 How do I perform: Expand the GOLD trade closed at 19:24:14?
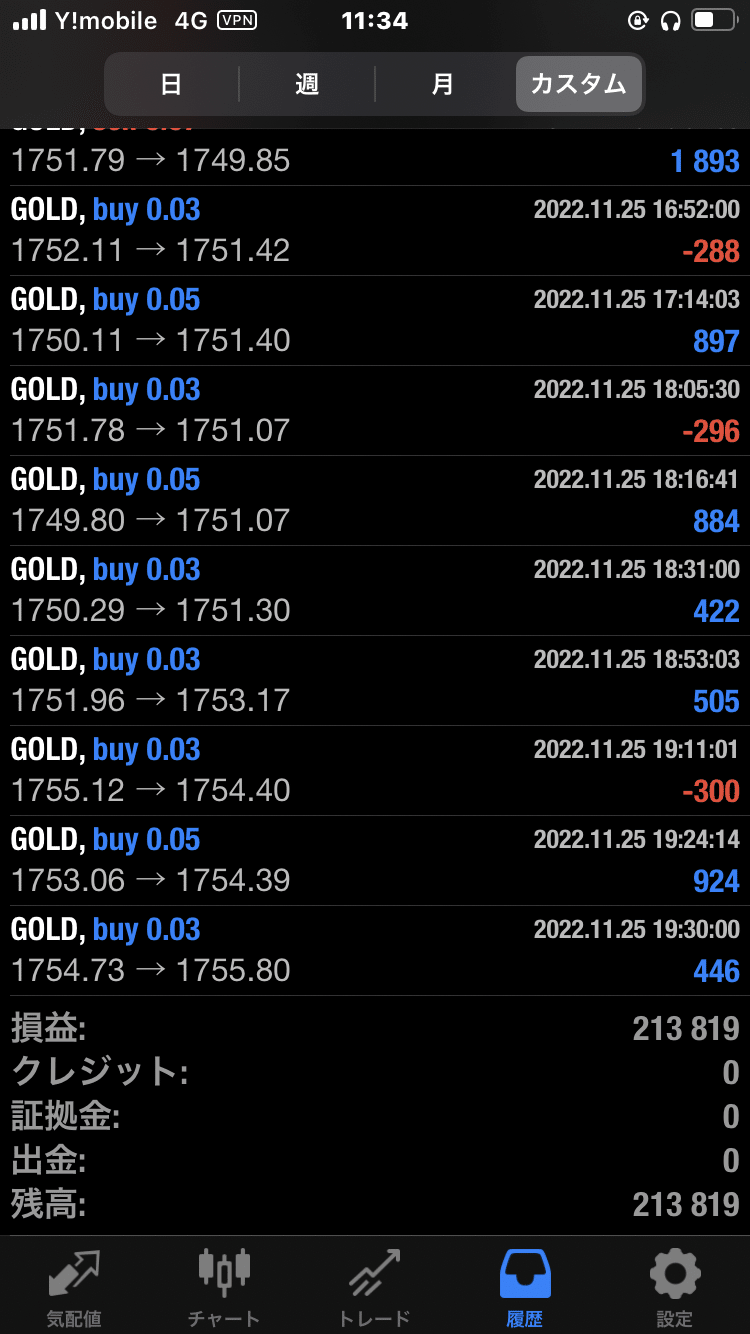[375, 861]
